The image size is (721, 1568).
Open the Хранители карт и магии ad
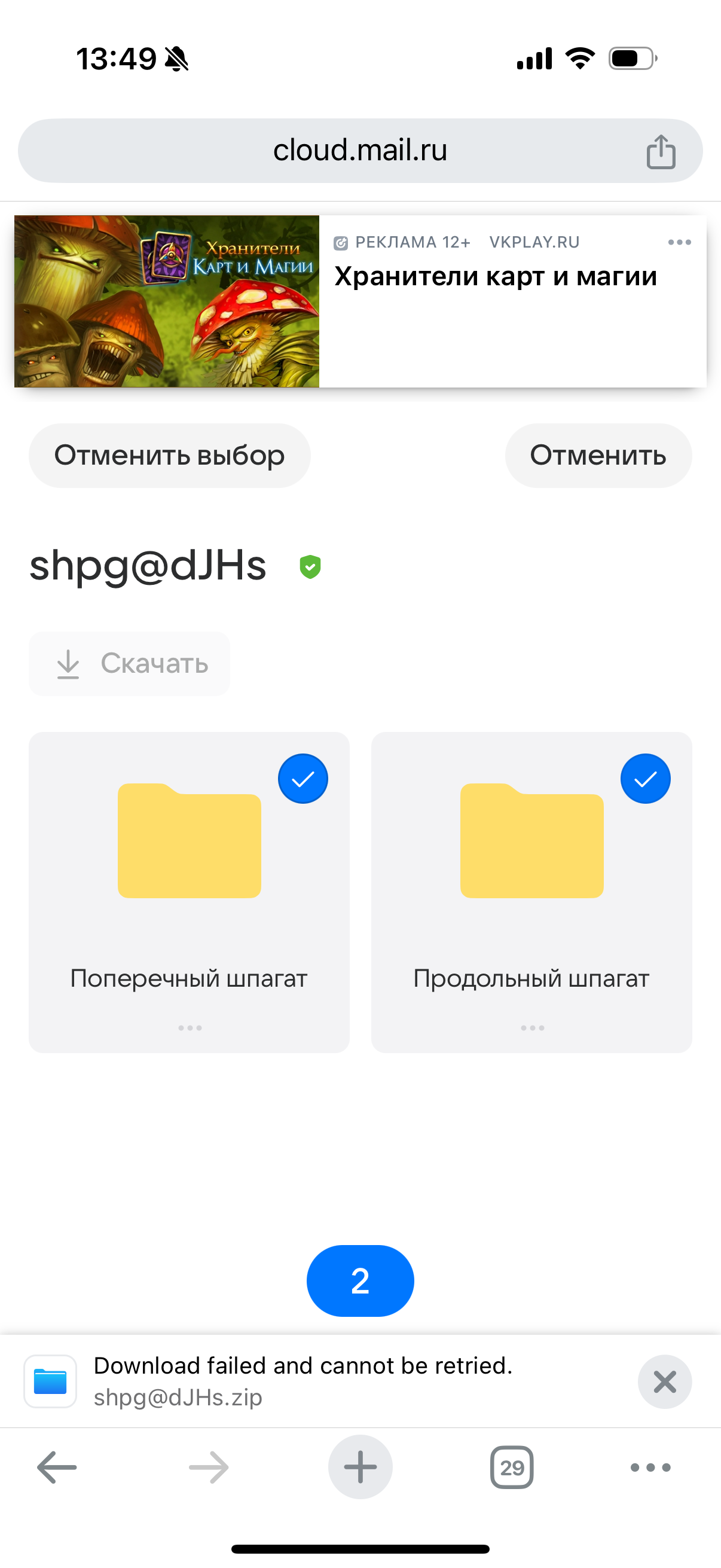pyautogui.click(x=494, y=277)
